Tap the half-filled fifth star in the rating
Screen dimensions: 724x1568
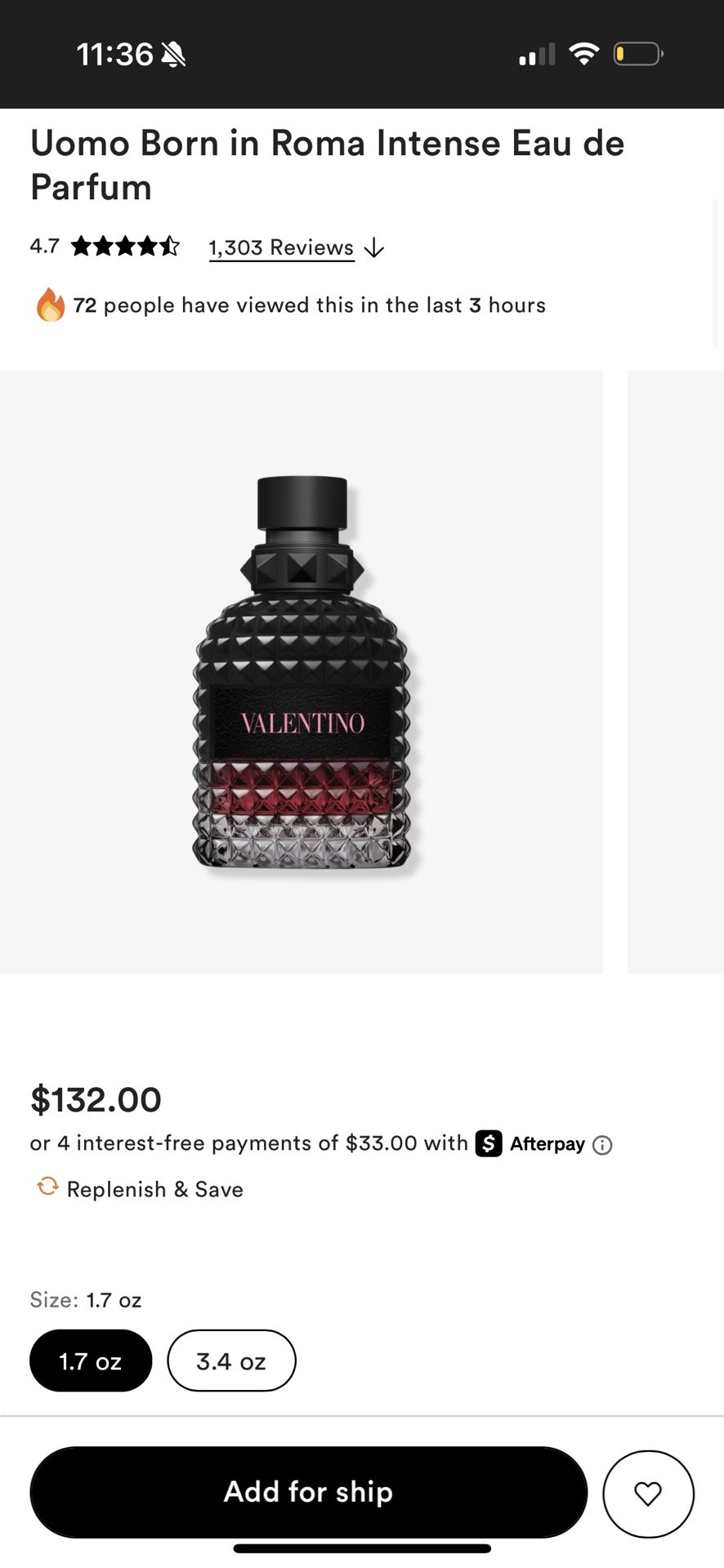click(169, 246)
